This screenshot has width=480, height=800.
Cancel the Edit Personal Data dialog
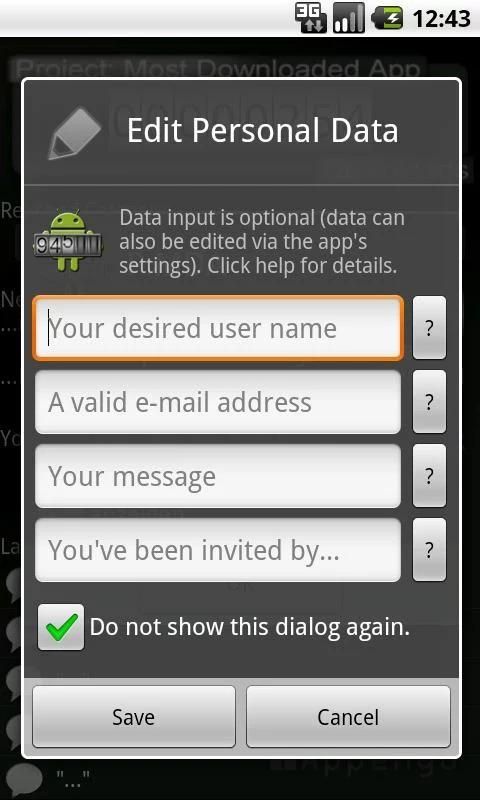(x=348, y=717)
